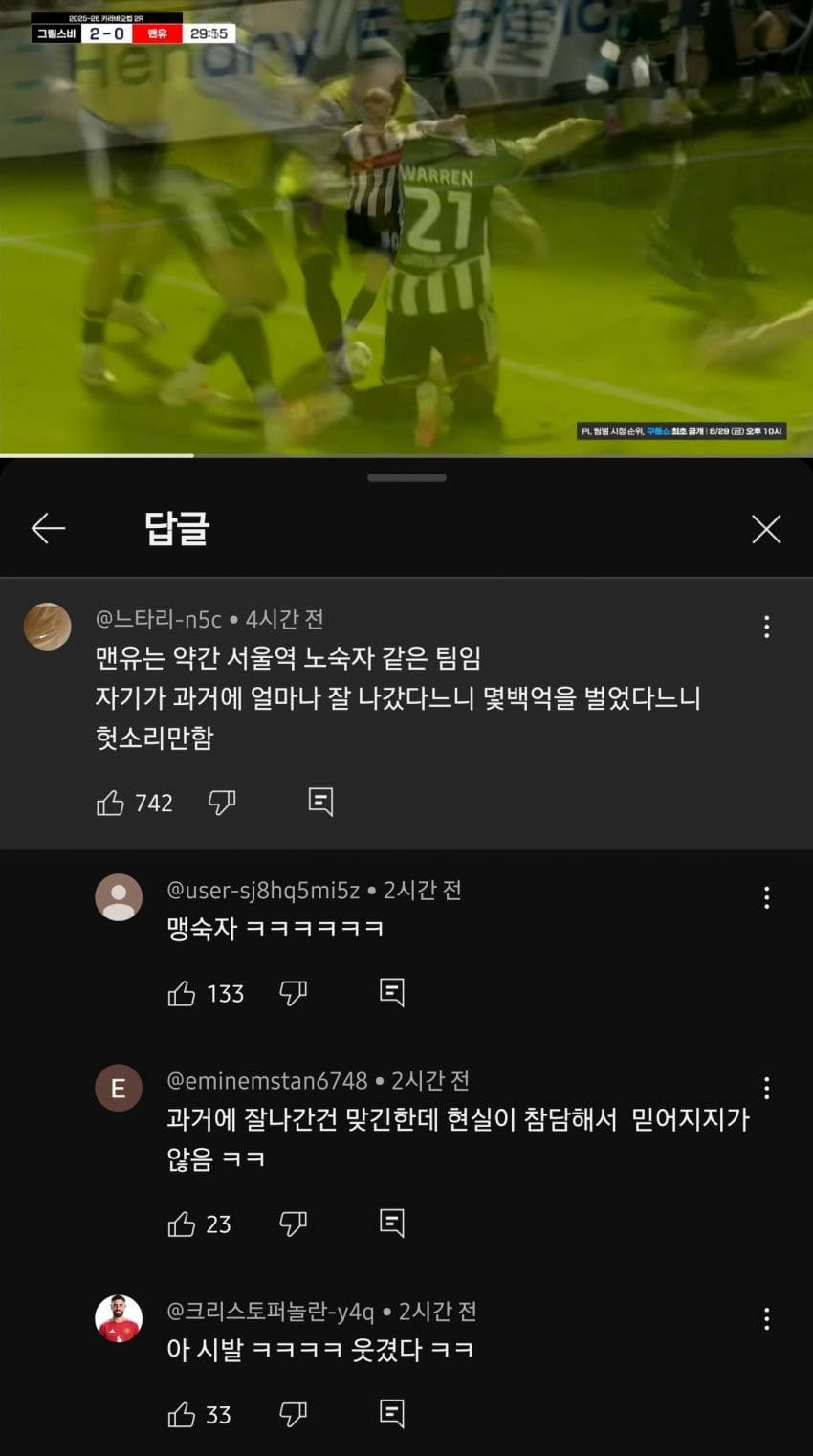Reply to @user-sj8hq5mi5z's comment
Image resolution: width=813 pixels, height=1456 pixels.
click(392, 992)
